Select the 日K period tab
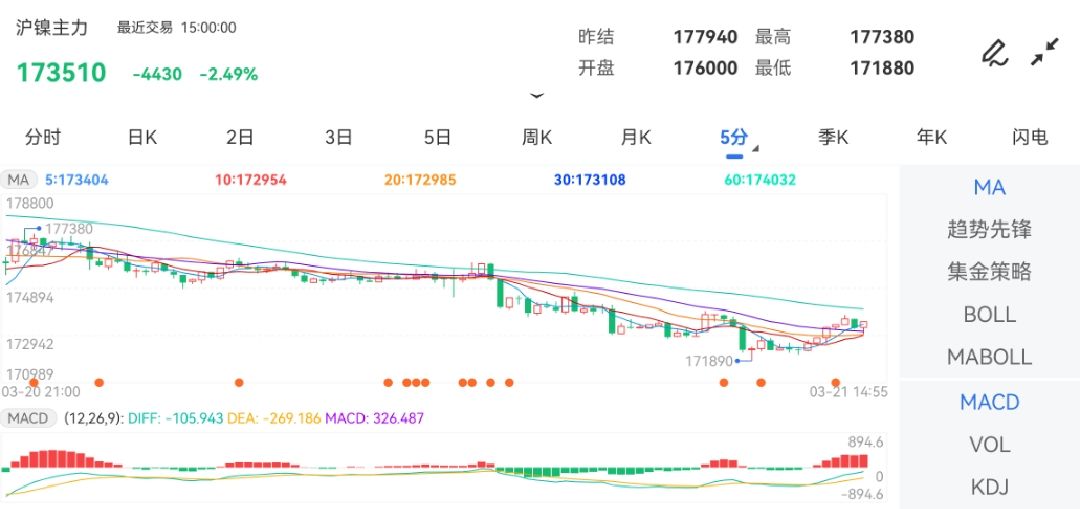 (142, 137)
